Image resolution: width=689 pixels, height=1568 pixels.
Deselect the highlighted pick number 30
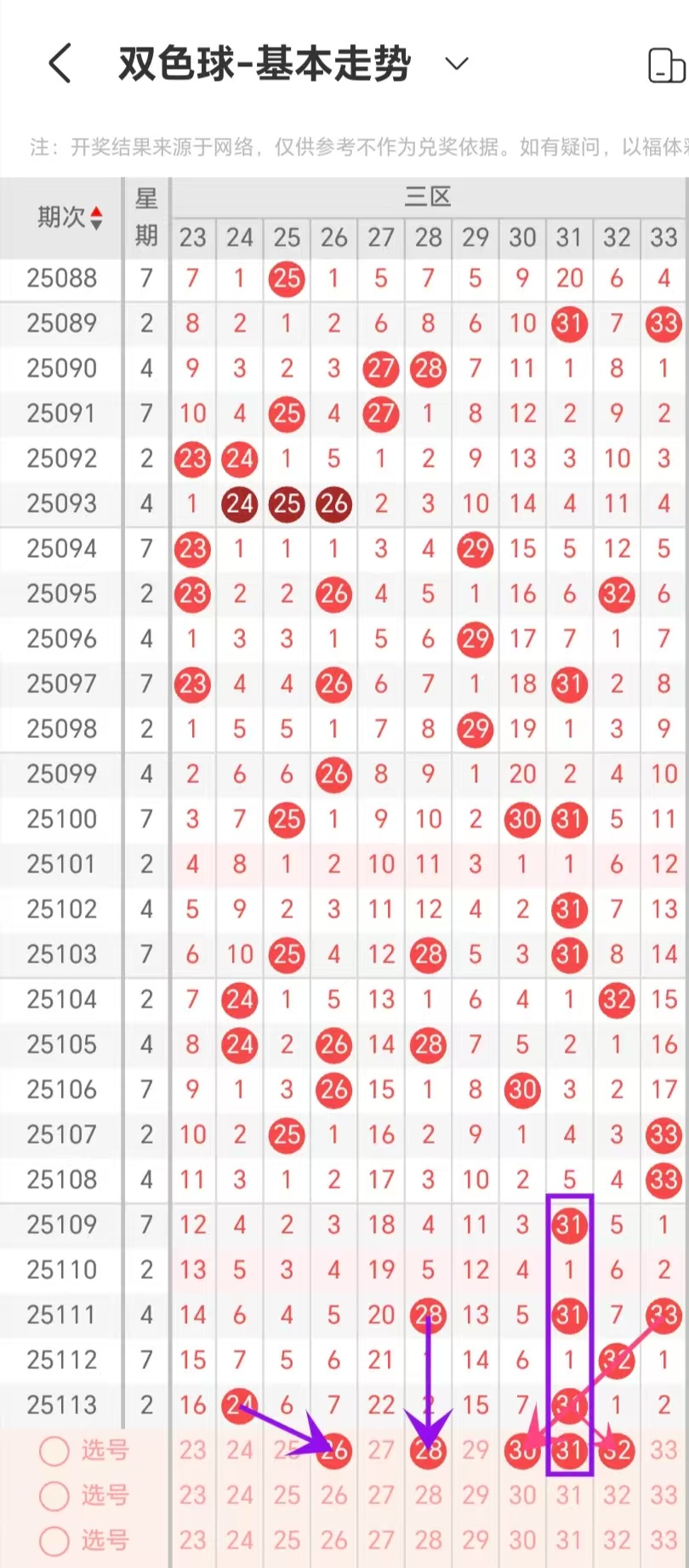point(521,1451)
